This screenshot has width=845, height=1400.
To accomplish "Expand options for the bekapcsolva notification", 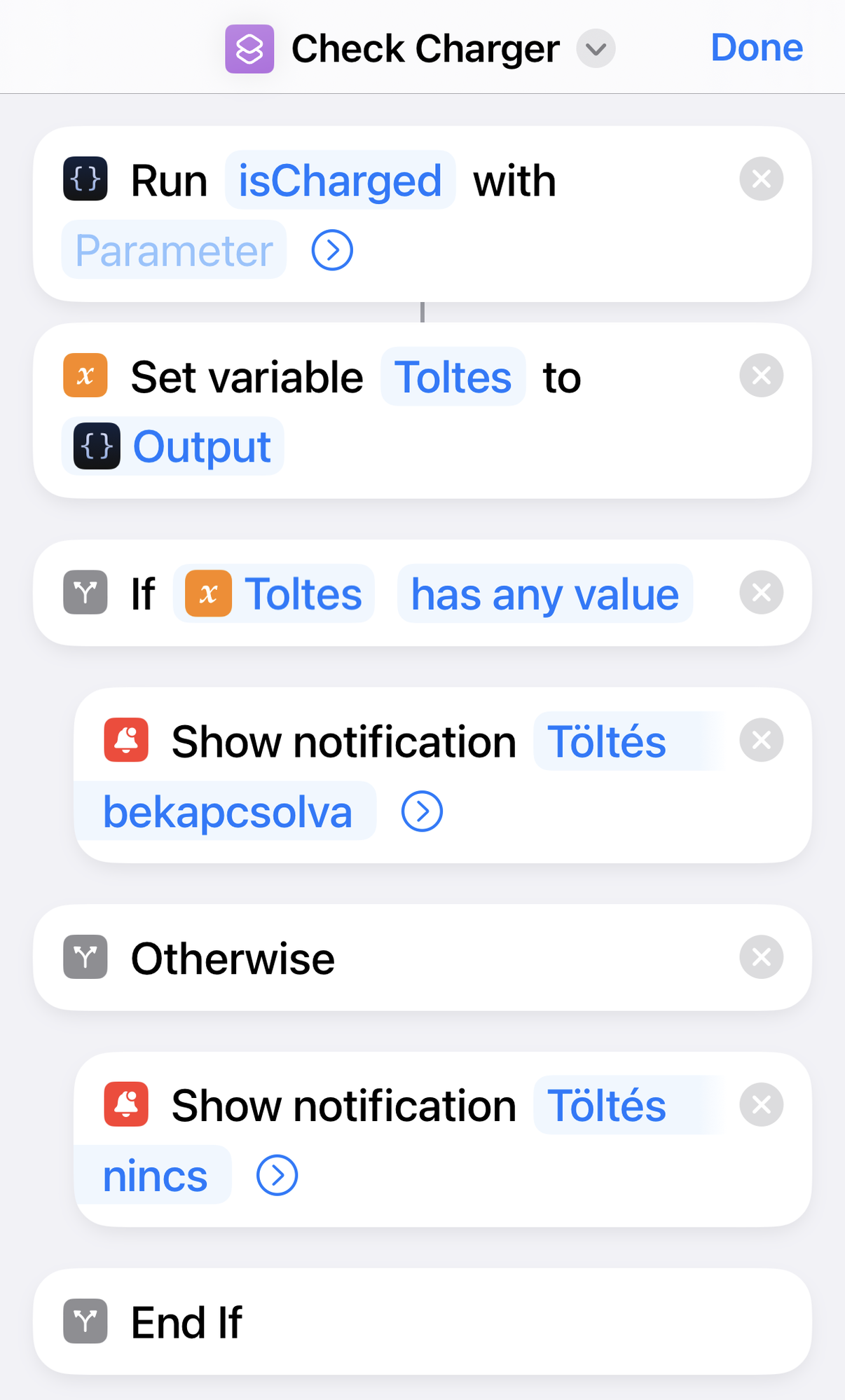I will 422,811.
